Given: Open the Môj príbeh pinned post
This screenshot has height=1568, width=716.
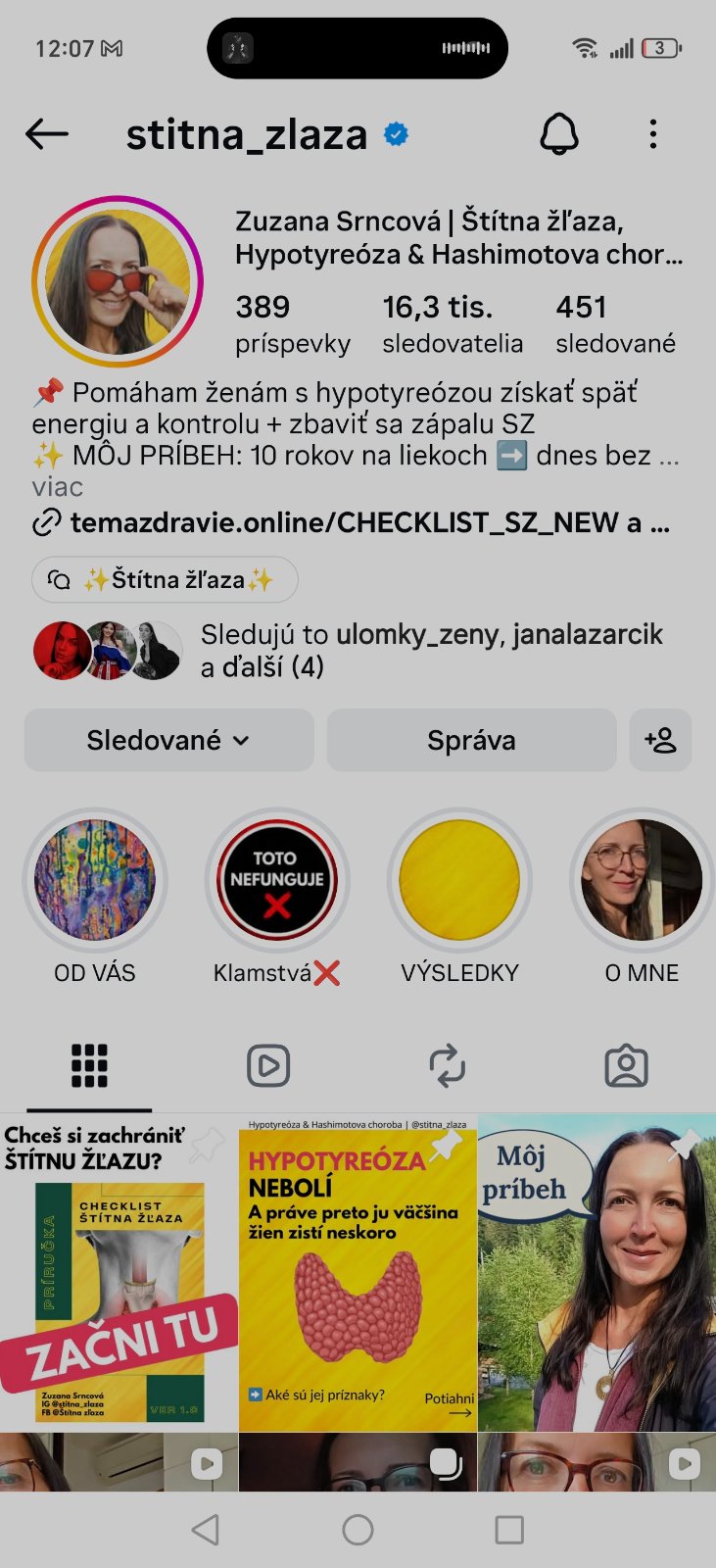Looking at the screenshot, I should (597, 1274).
